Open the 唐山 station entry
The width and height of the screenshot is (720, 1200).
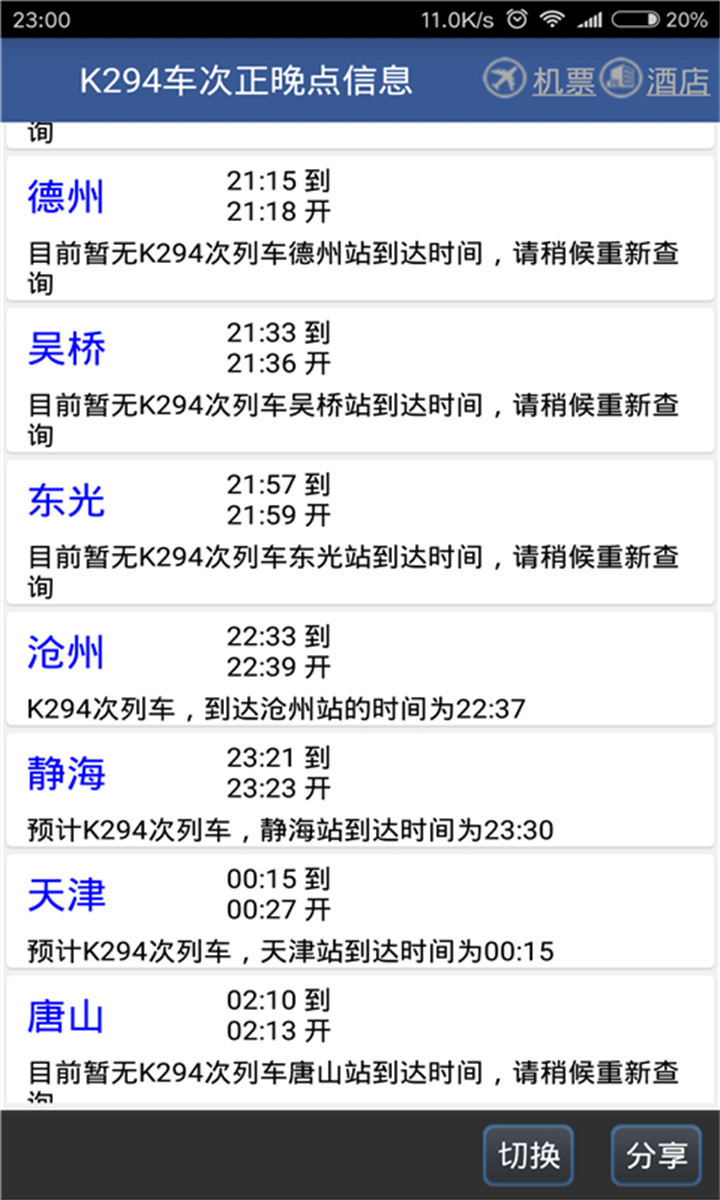65,1016
